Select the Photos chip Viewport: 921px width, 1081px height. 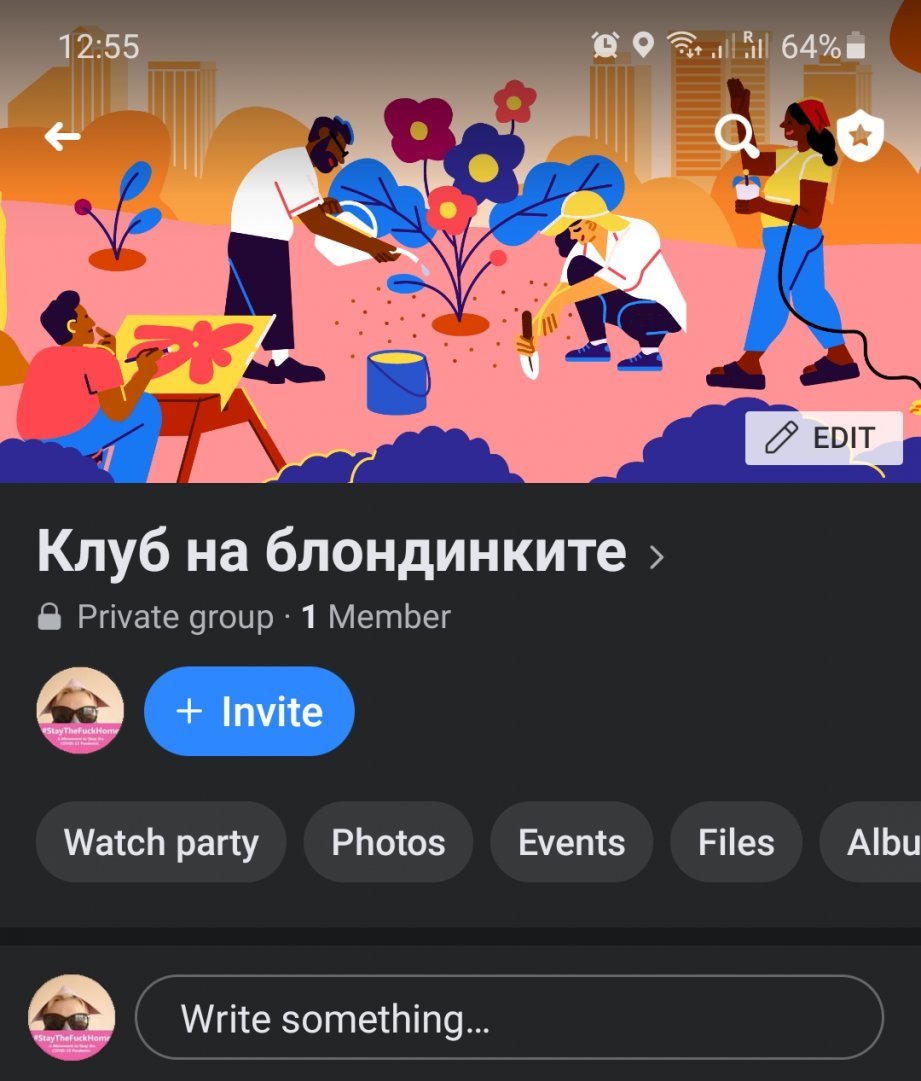388,842
